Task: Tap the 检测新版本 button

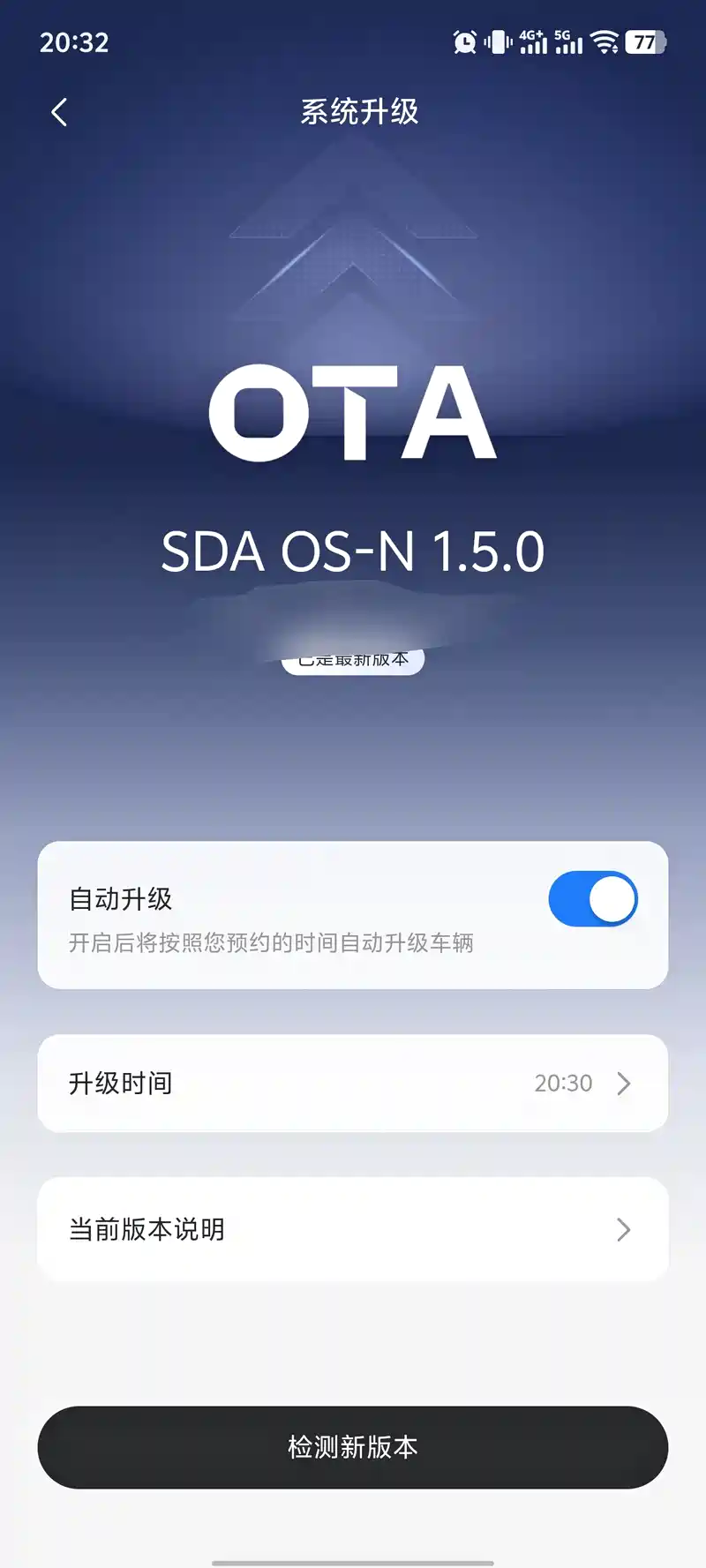Action: 353,1447
